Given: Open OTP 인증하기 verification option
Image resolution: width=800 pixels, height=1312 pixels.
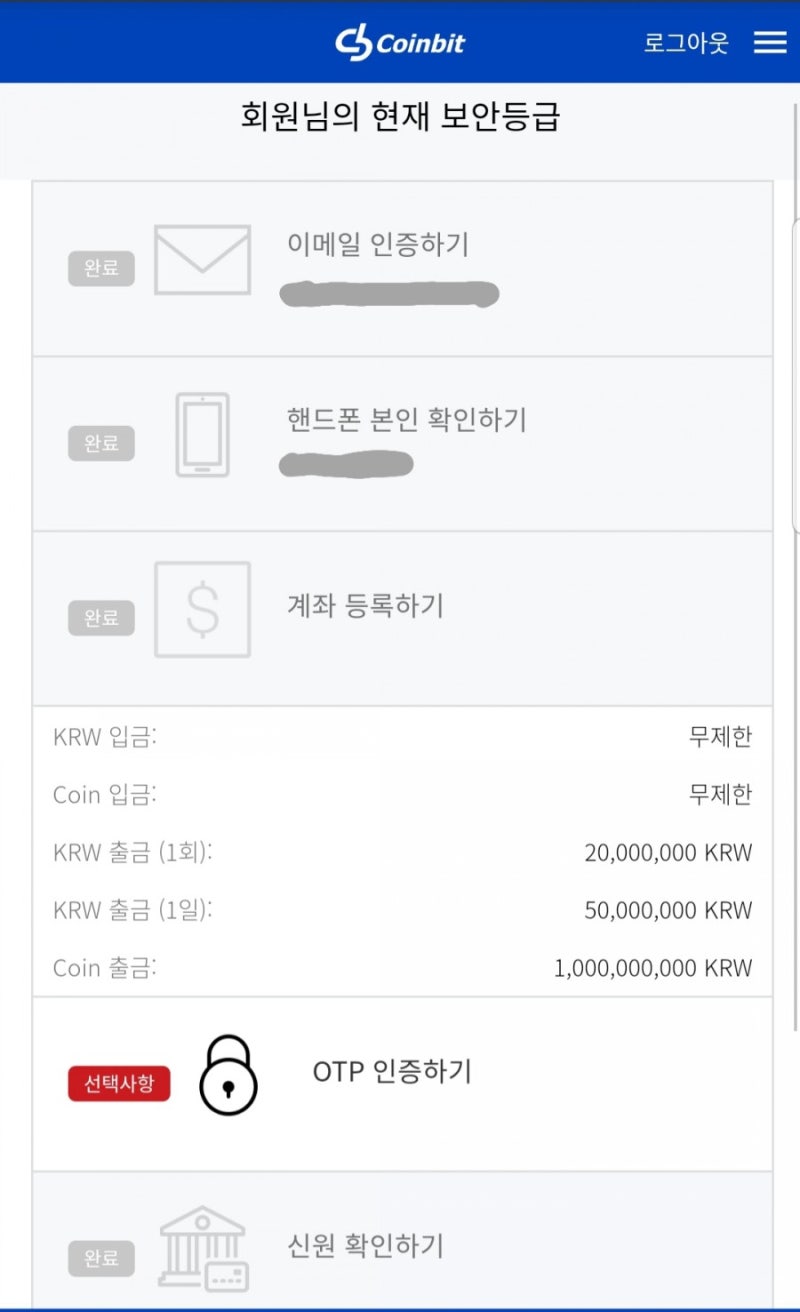Looking at the screenshot, I should click(392, 1072).
